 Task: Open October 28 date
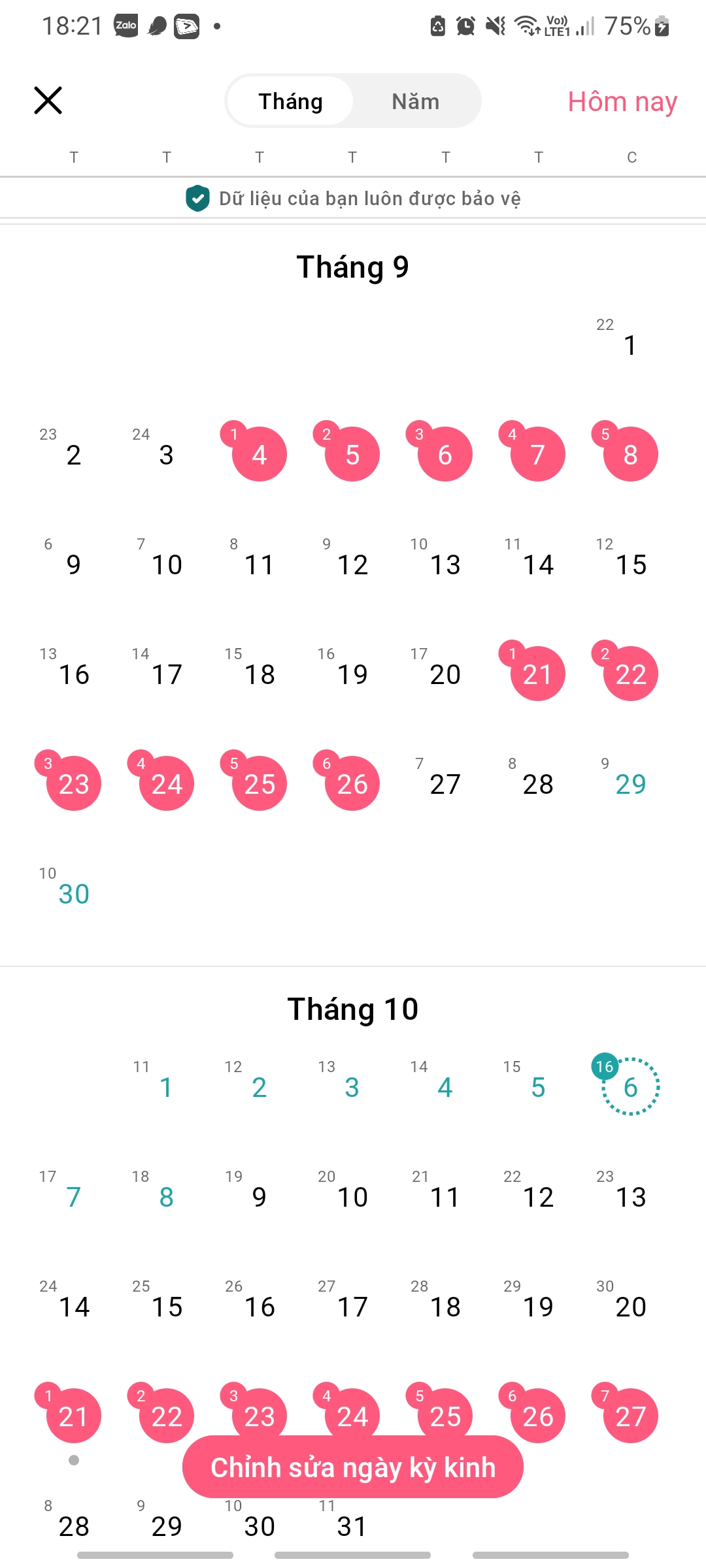pyautogui.click(x=74, y=1526)
